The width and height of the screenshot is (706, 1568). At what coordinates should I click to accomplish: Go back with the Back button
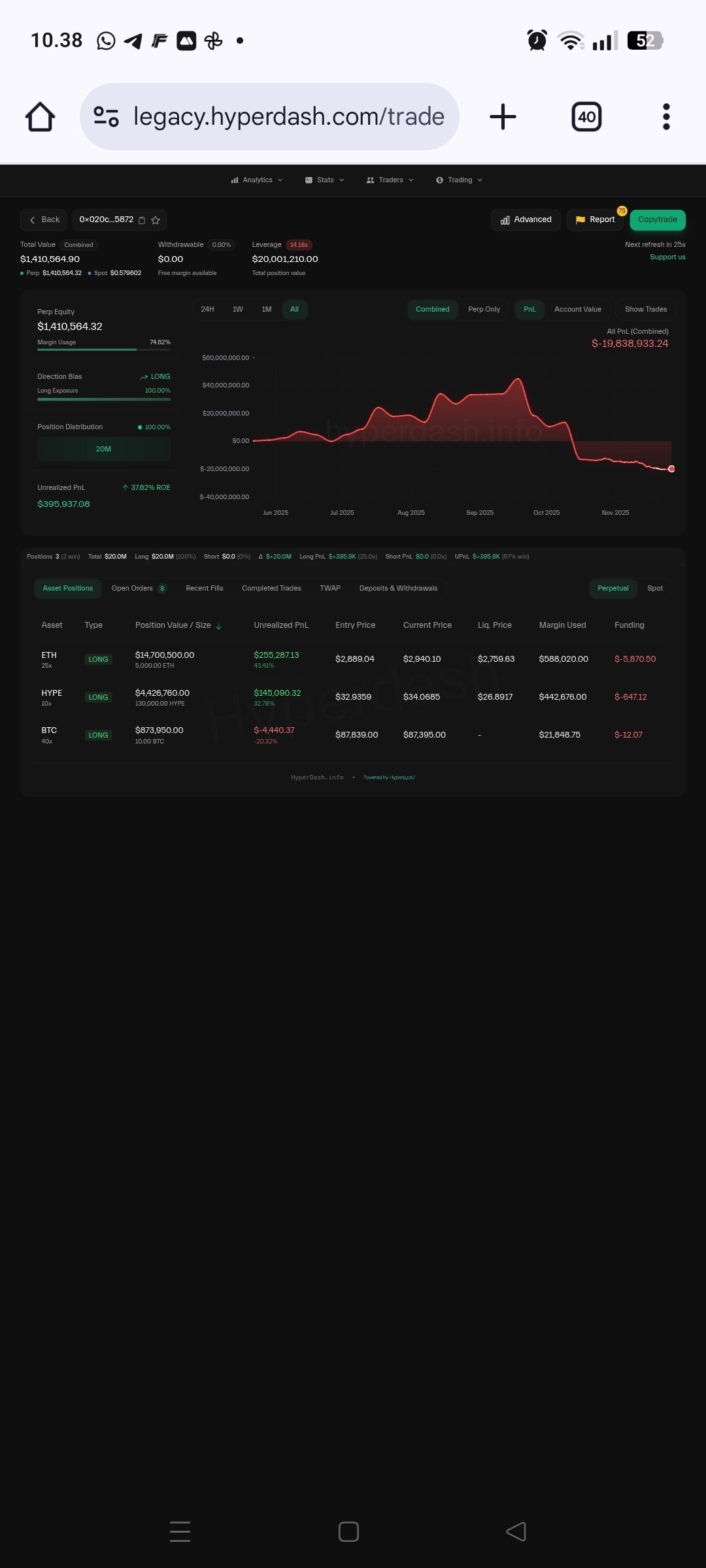tap(44, 220)
